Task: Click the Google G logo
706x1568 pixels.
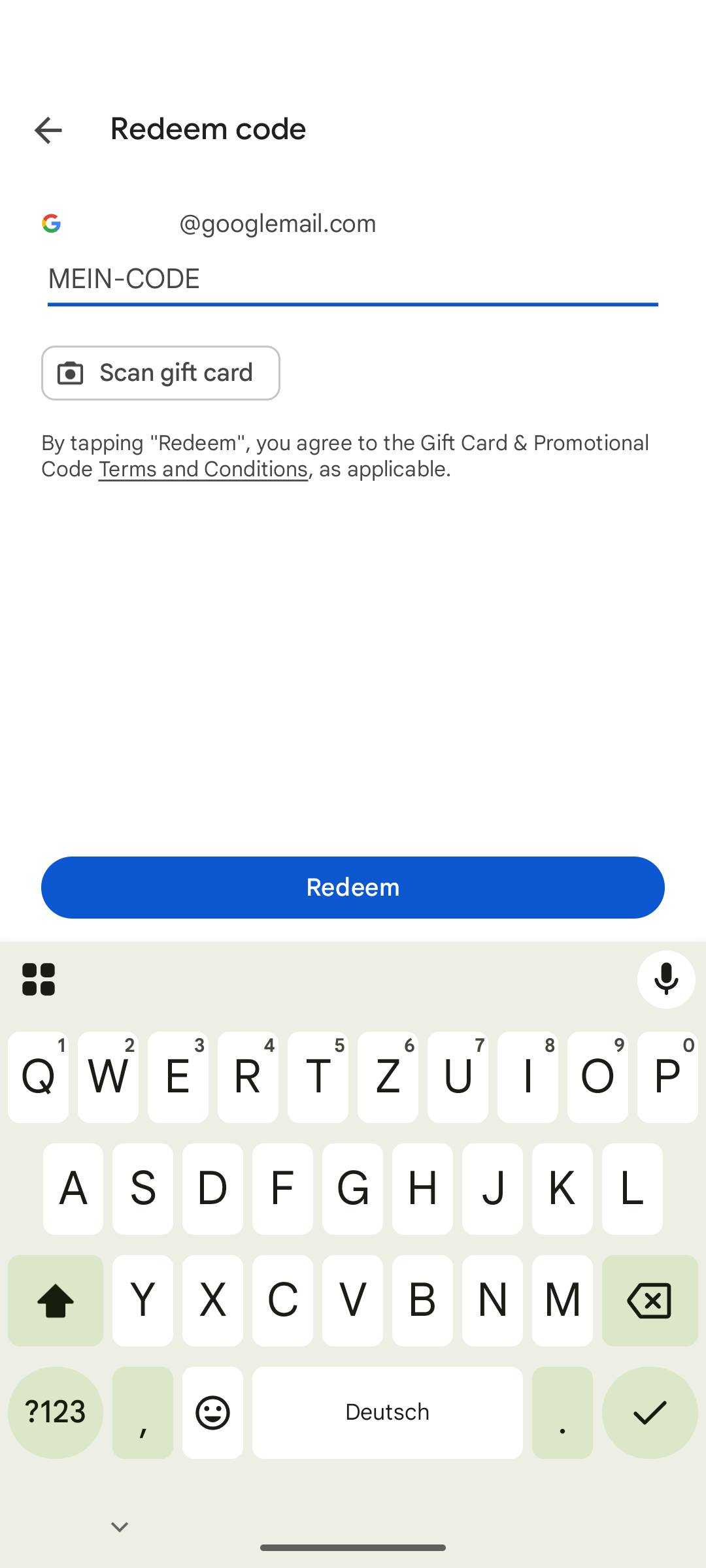Action: click(52, 223)
